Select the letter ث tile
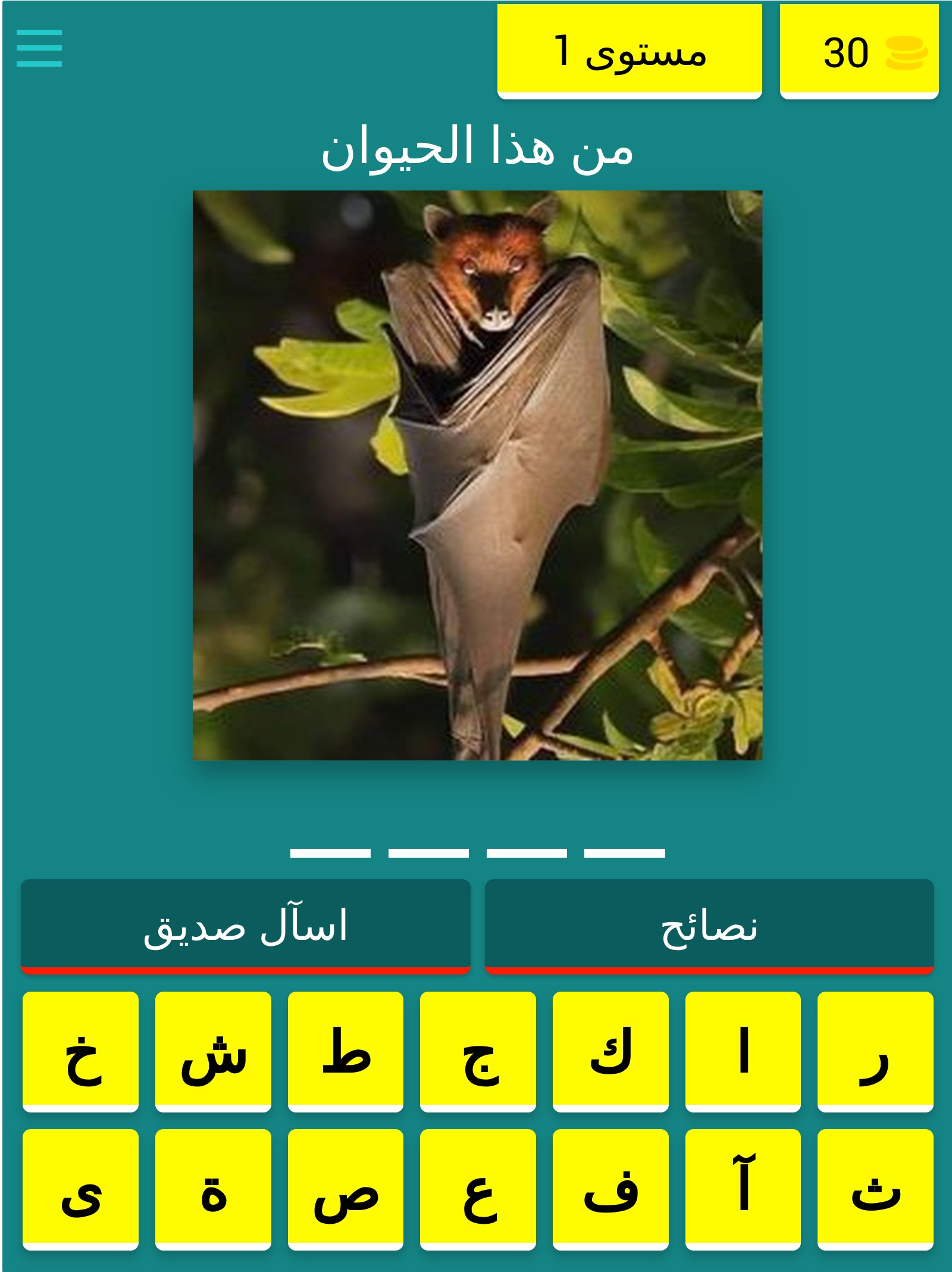Viewport: 952px width, 1272px height. point(875,1189)
